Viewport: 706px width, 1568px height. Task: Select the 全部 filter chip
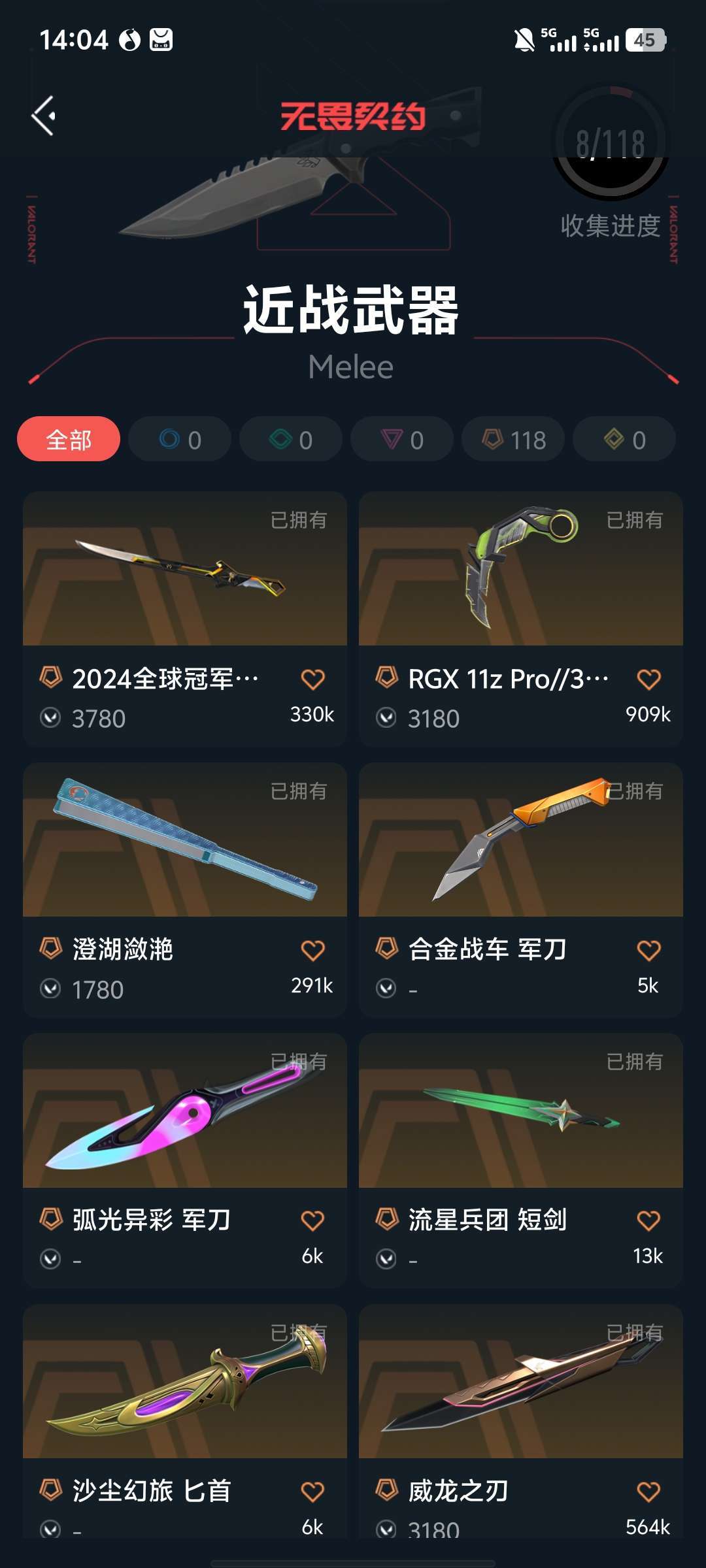coord(69,439)
